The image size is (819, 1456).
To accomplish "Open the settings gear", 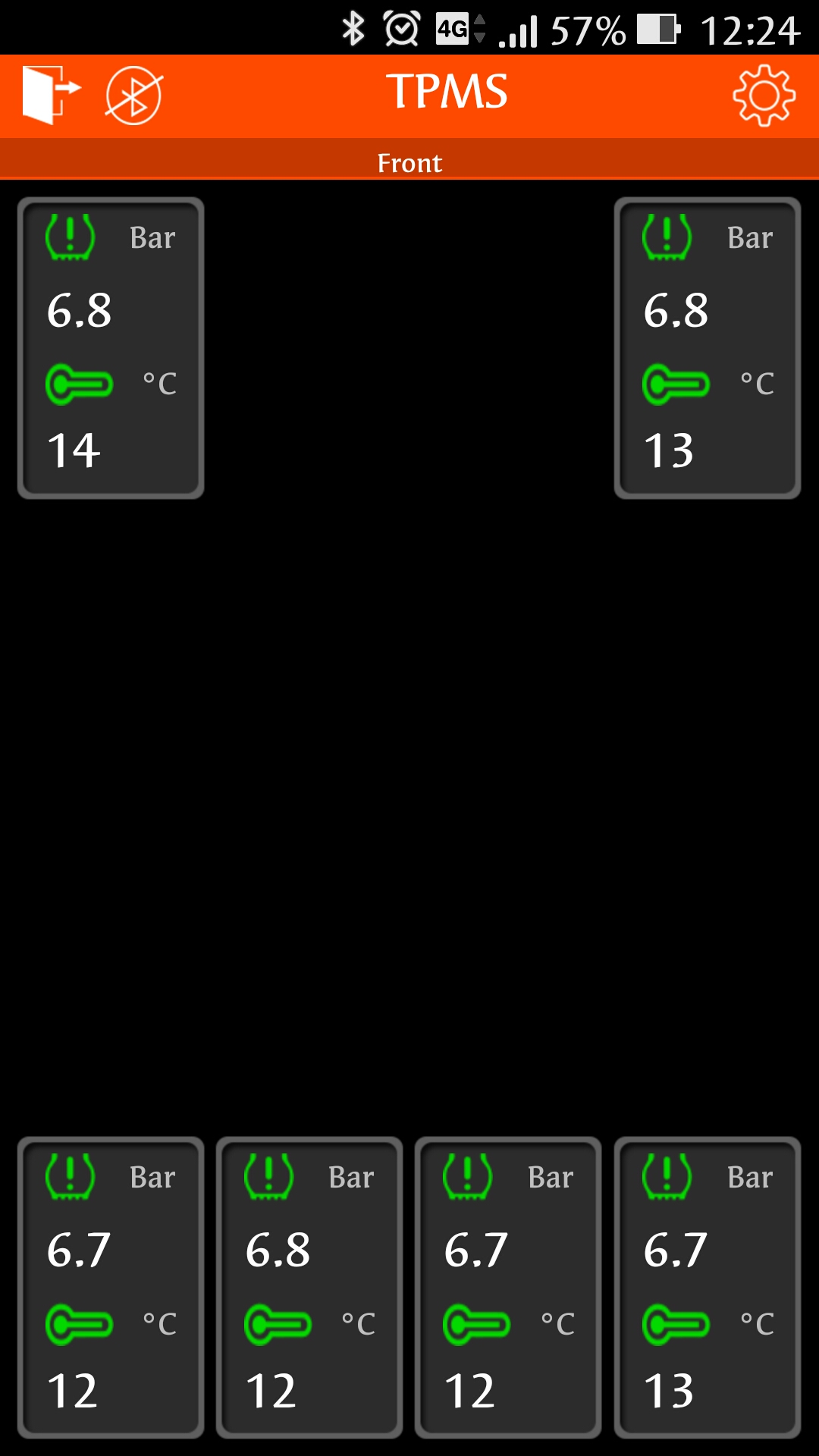I will (764, 95).
